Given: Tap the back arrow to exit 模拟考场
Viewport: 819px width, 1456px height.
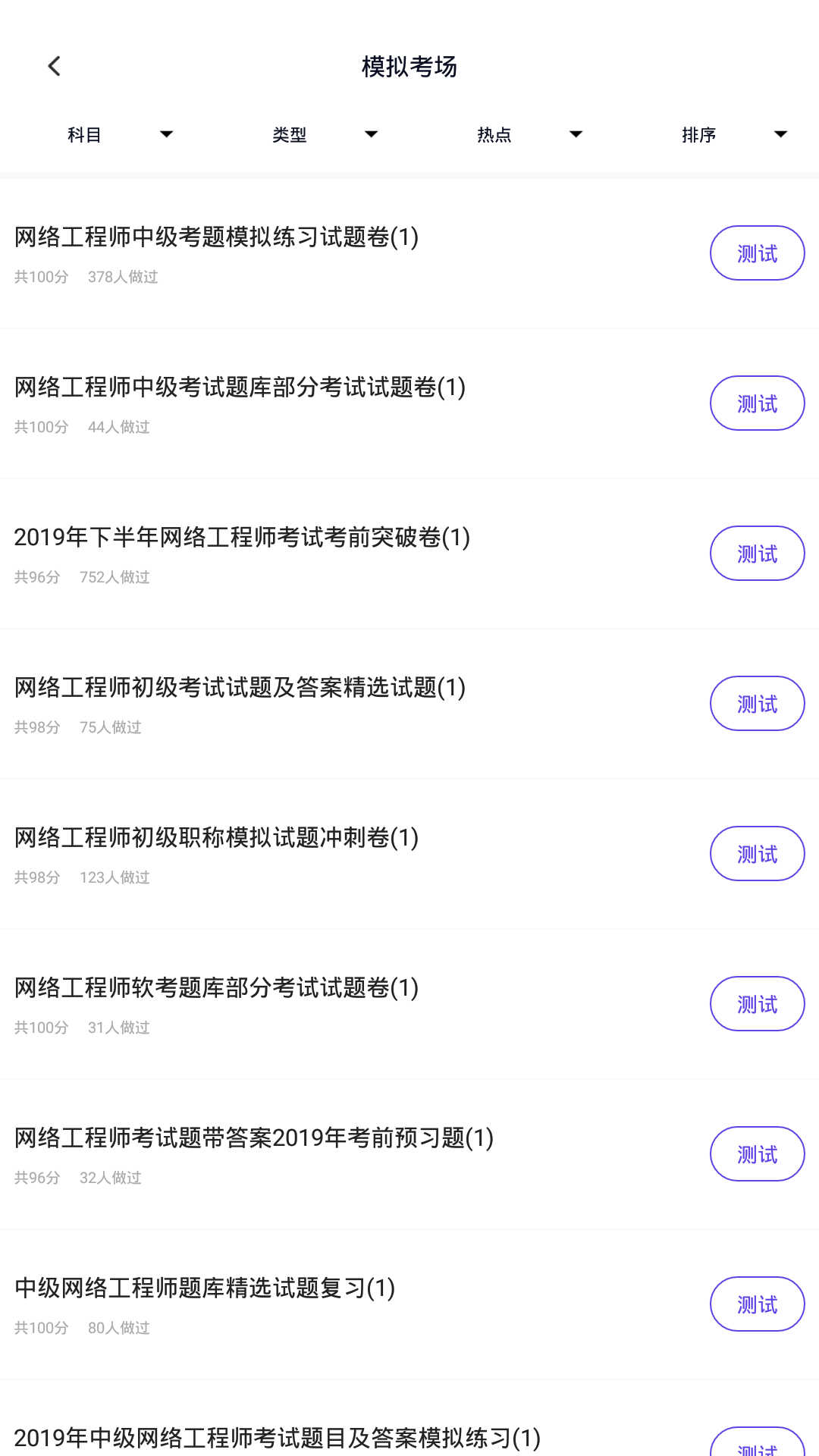Looking at the screenshot, I should [x=54, y=66].
